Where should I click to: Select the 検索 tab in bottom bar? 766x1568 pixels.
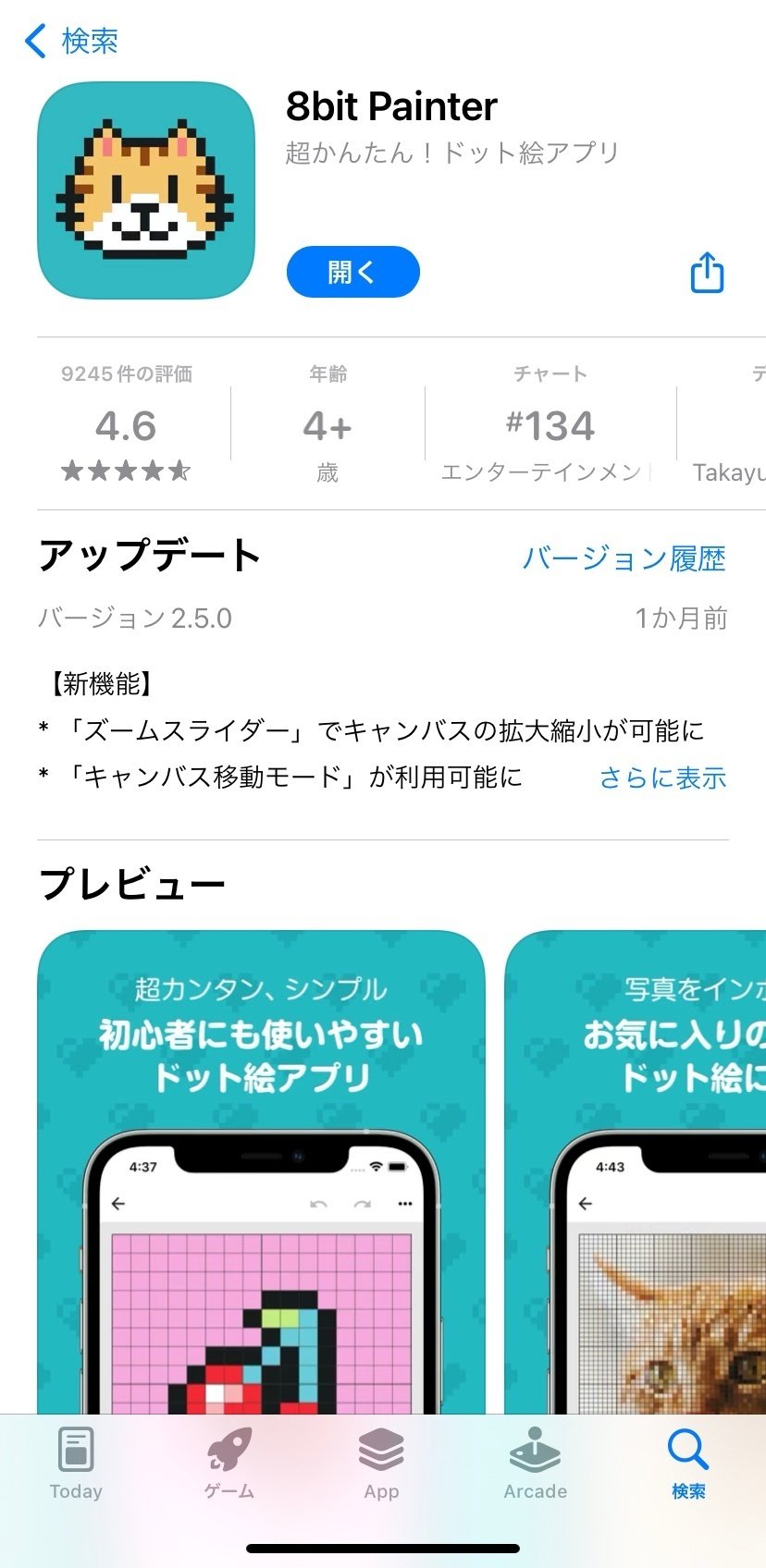pos(688,1463)
